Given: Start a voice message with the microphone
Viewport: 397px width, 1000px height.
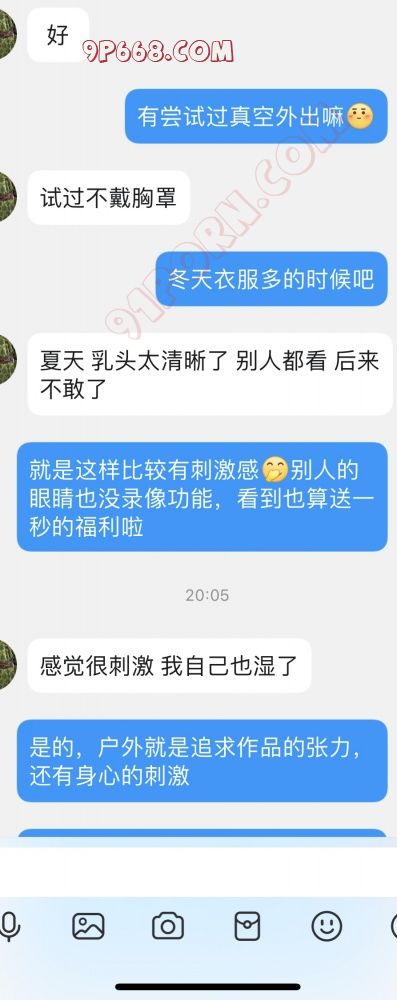Looking at the screenshot, I should click(x=8, y=926).
